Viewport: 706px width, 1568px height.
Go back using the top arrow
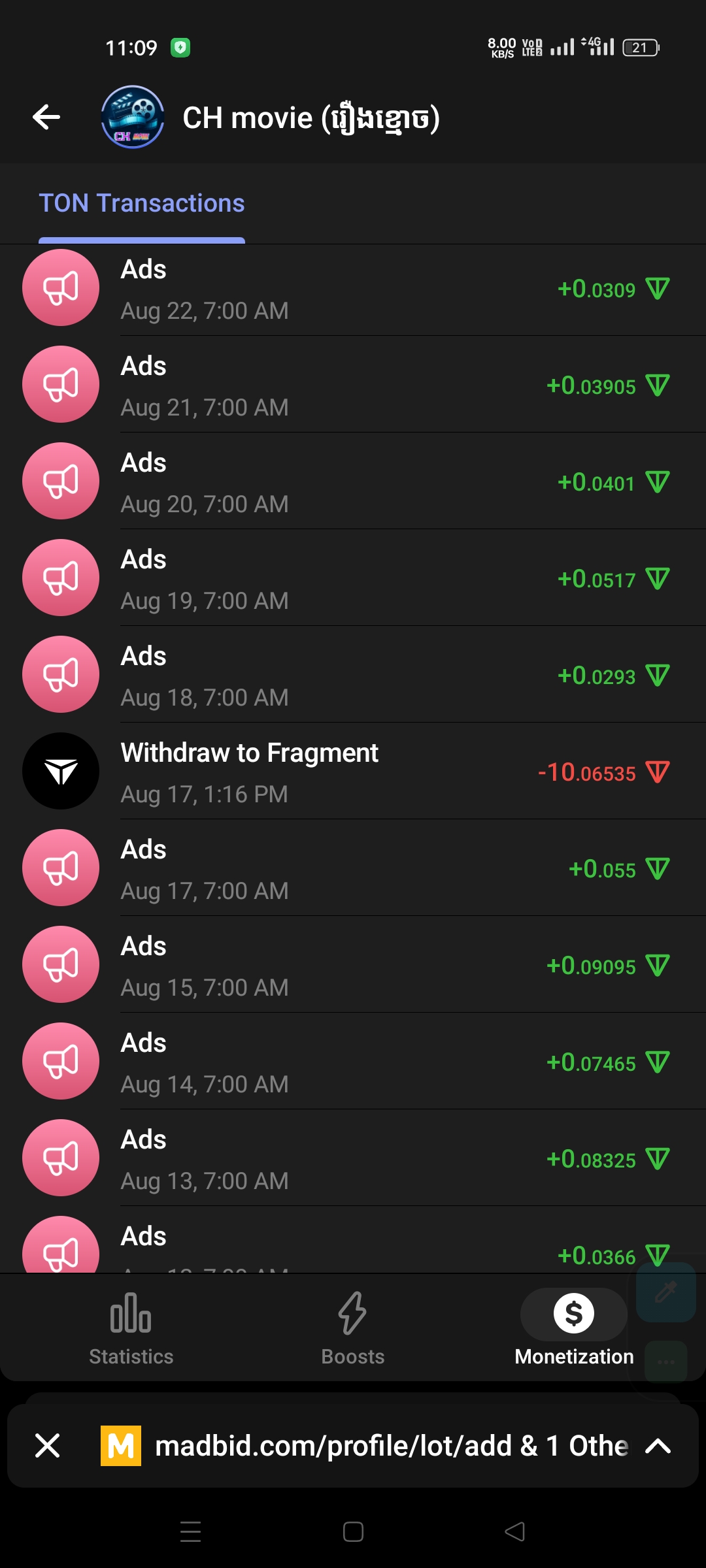coord(46,118)
